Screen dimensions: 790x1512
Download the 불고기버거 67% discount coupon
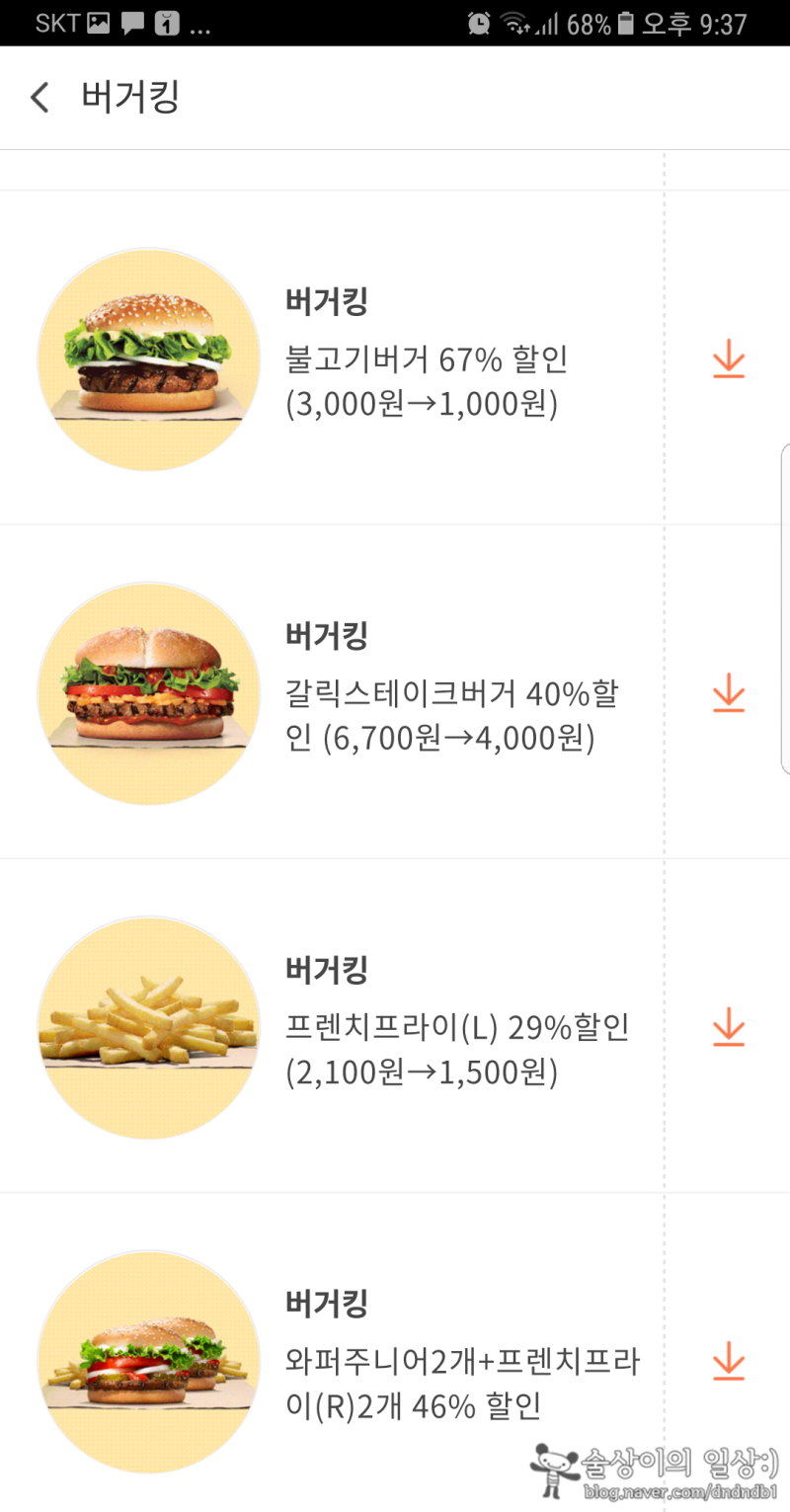728,359
